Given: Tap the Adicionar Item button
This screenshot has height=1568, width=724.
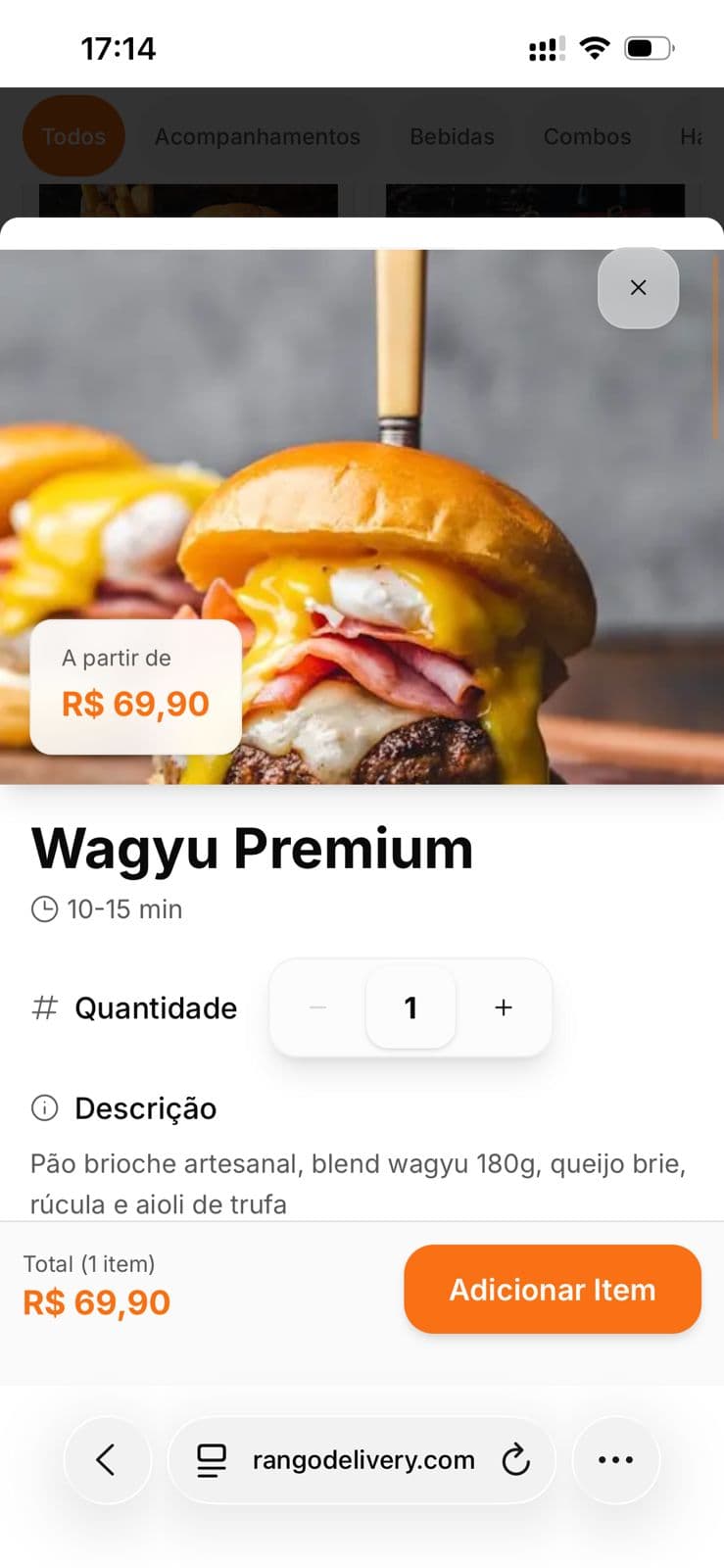Looking at the screenshot, I should click(x=552, y=1289).
